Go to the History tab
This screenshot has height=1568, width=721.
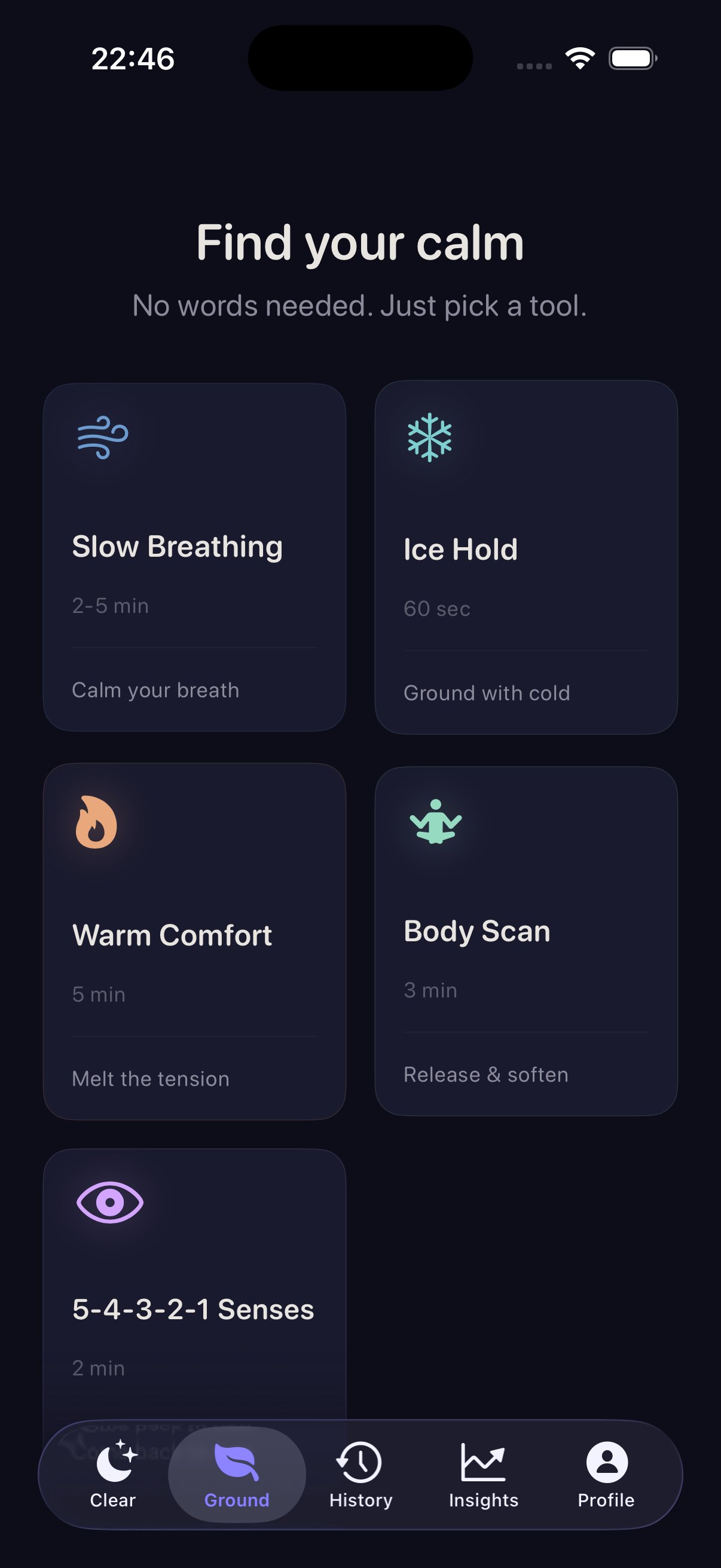click(360, 1474)
